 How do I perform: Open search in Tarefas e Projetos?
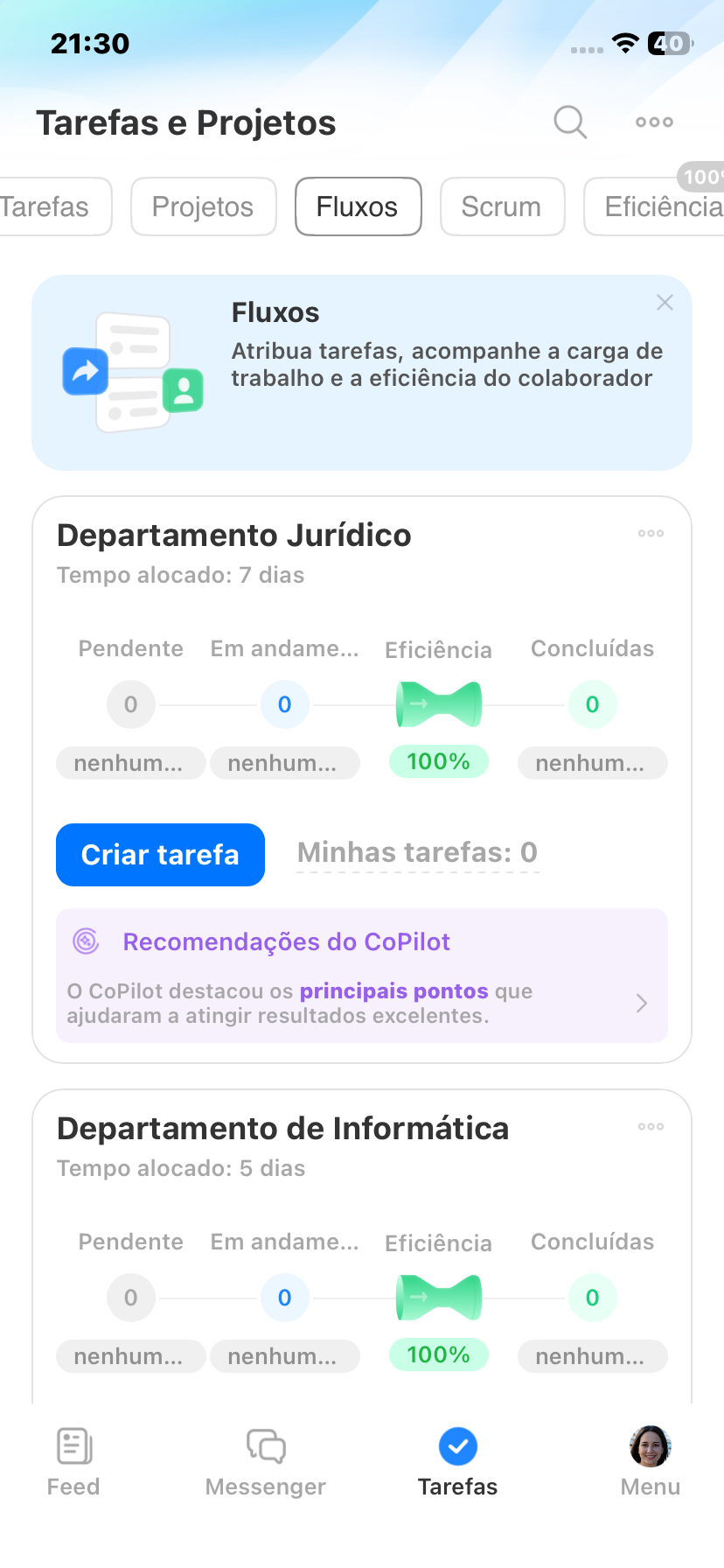tap(570, 122)
